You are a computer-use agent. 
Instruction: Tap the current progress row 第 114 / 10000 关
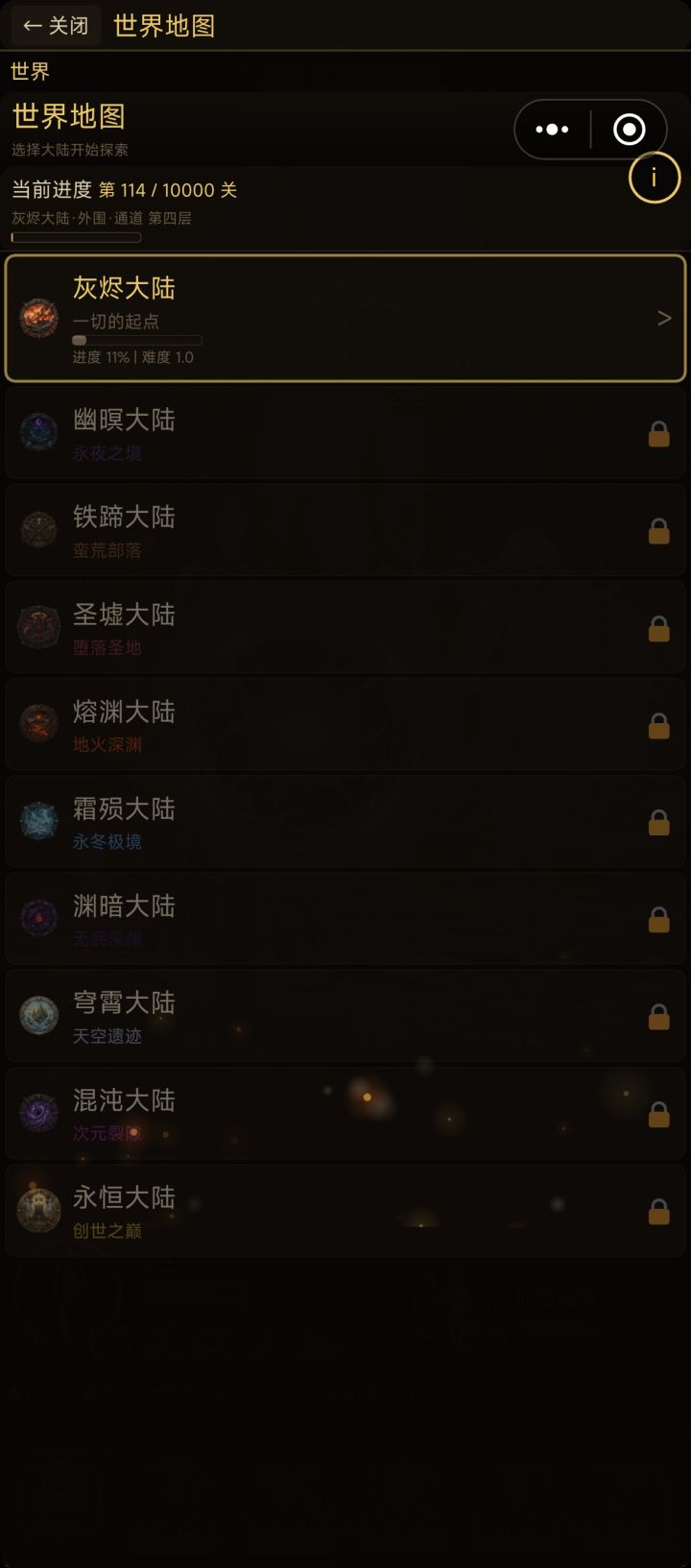120,191
